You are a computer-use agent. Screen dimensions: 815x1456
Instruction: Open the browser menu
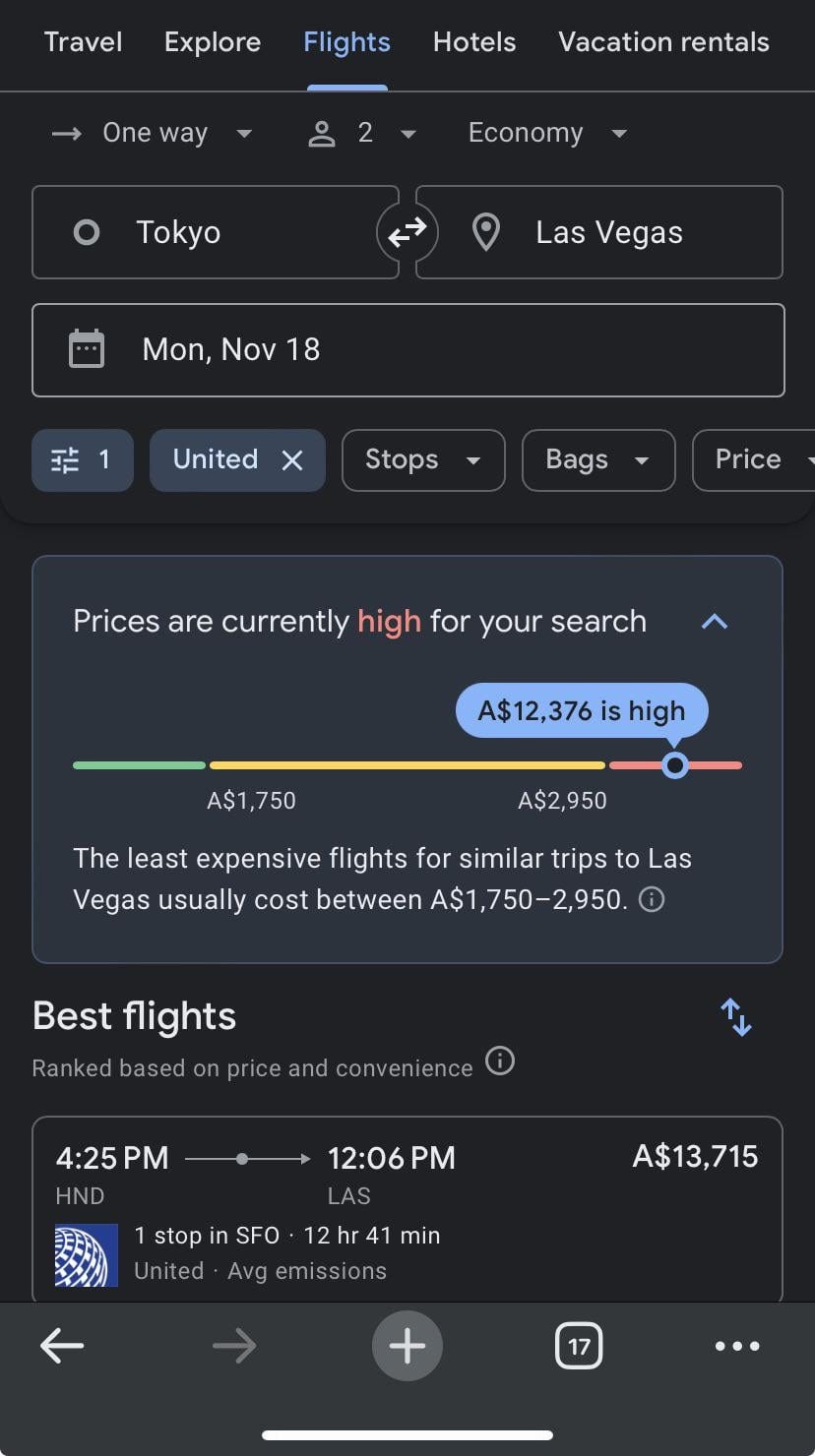[x=736, y=1345]
